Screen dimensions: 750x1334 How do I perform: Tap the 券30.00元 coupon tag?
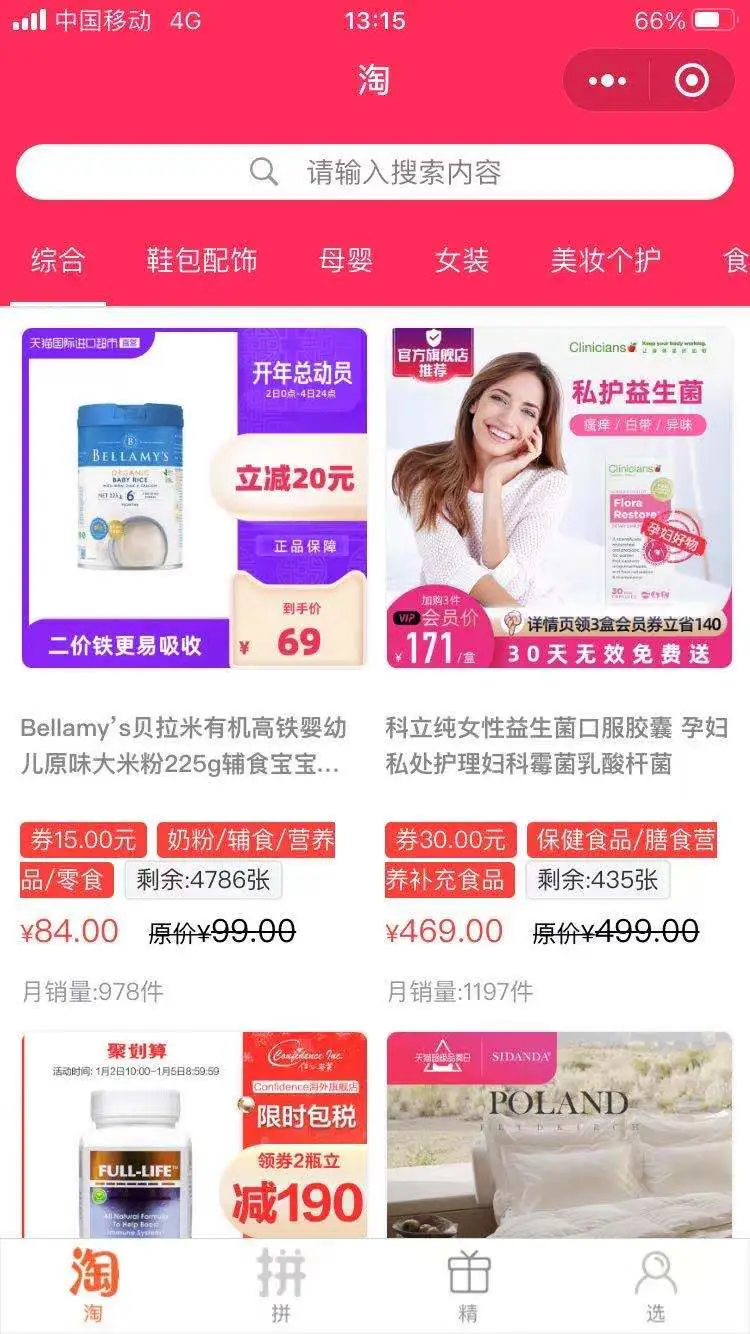click(x=451, y=839)
